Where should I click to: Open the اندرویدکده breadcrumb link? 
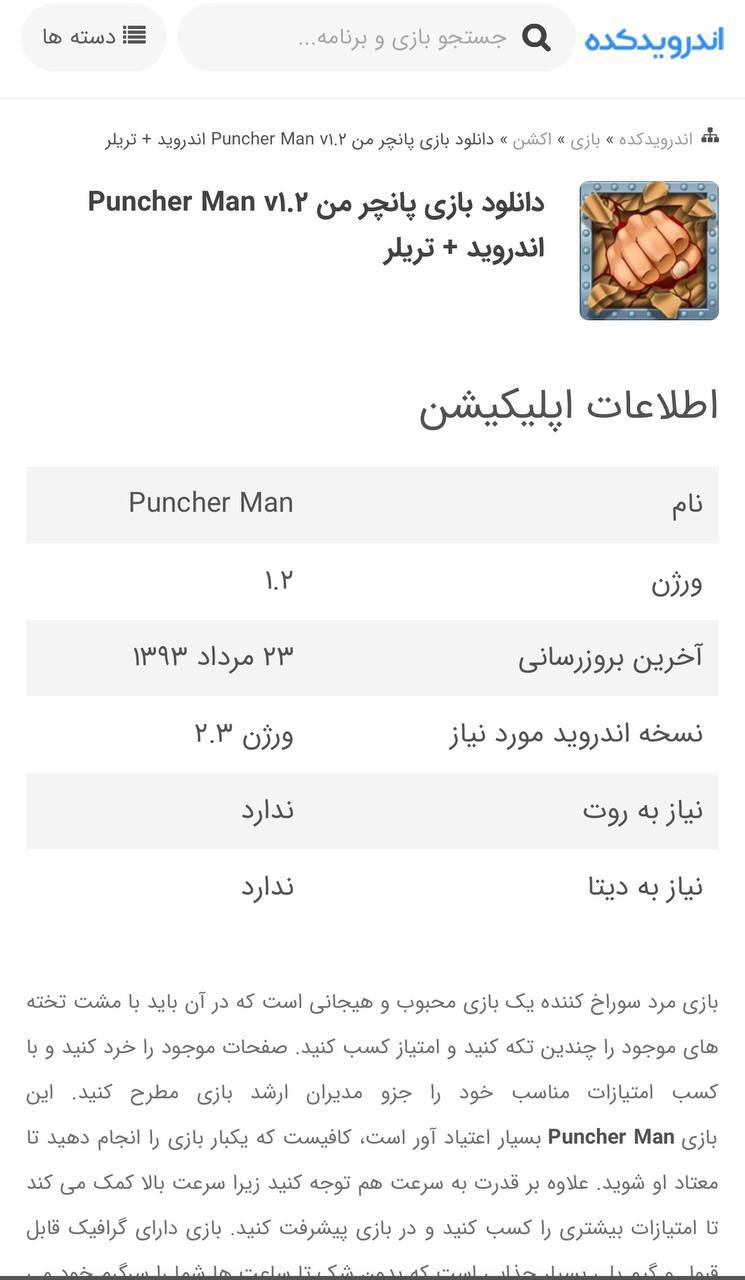[656, 139]
